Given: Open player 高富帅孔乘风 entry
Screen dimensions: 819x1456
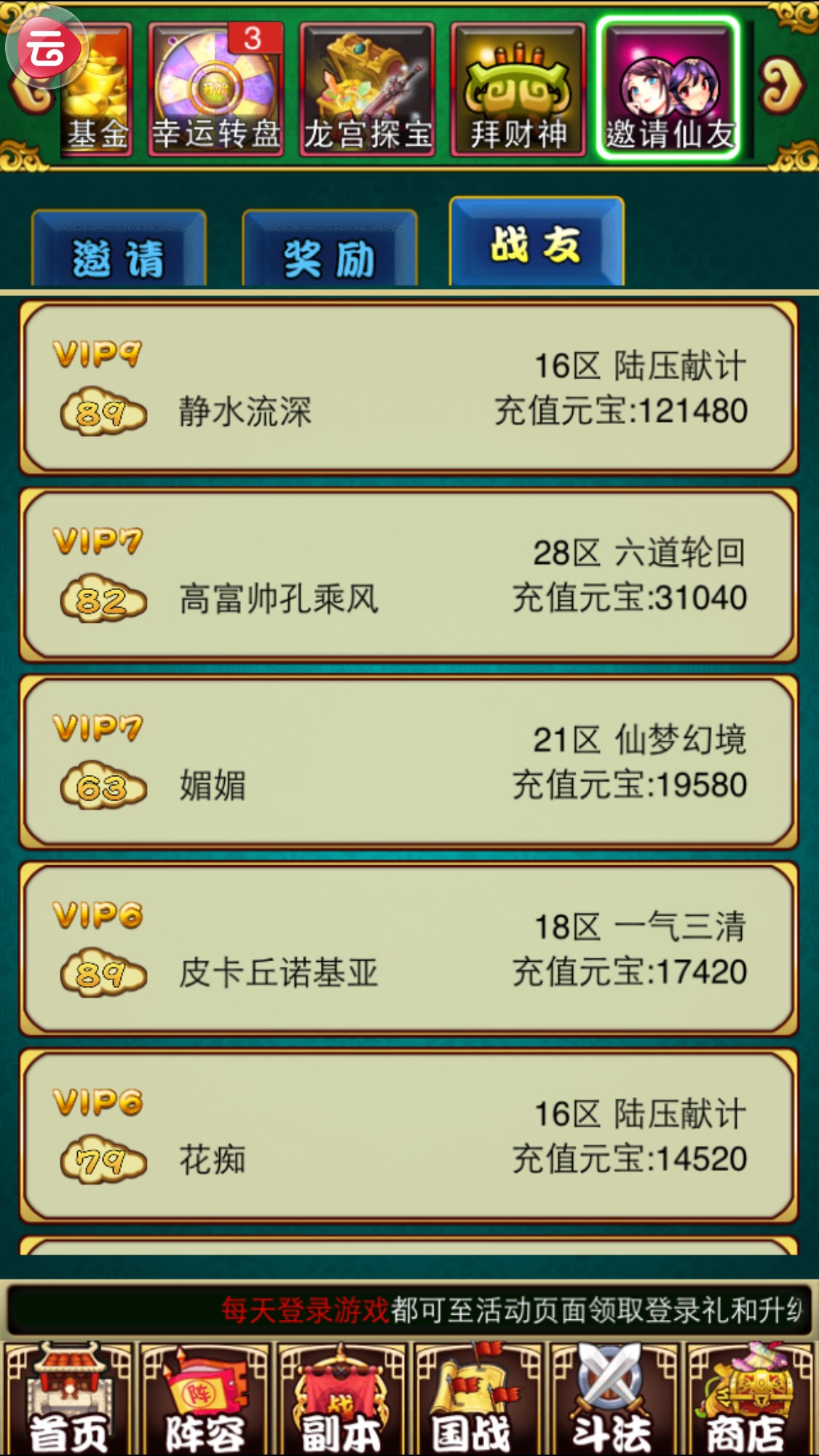Looking at the screenshot, I should pyautogui.click(x=408, y=576).
